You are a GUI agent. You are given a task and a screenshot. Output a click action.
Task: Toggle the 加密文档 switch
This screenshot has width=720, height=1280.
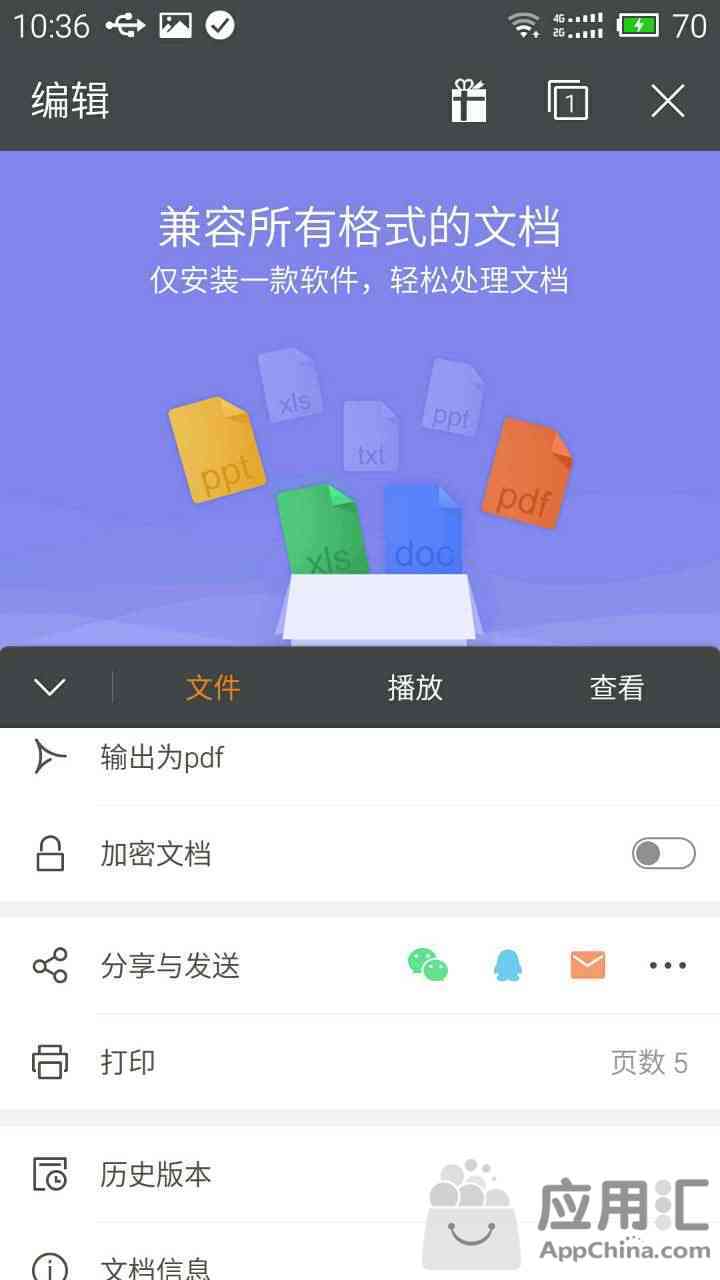662,853
